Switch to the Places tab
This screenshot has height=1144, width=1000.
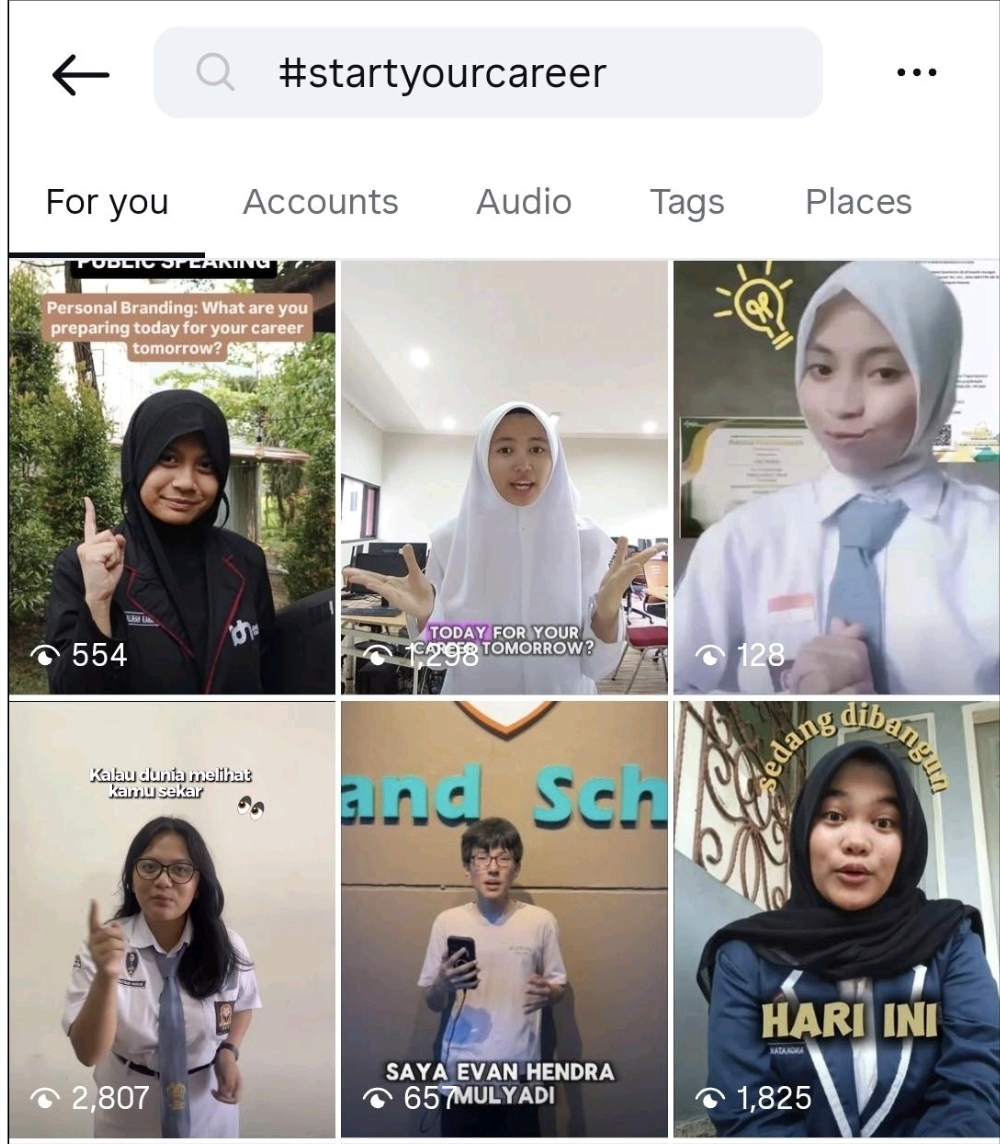click(x=858, y=202)
